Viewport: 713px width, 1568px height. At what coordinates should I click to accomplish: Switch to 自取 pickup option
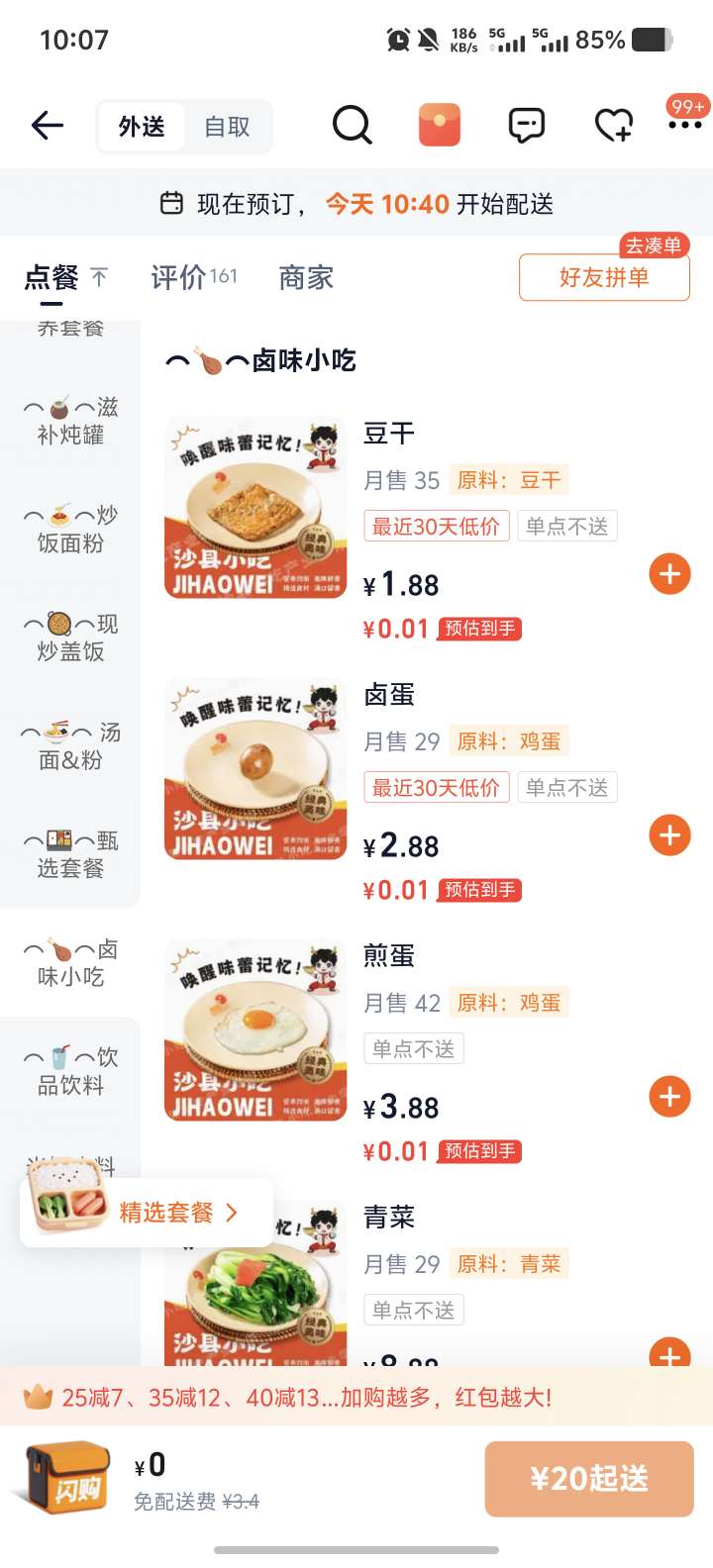click(x=227, y=127)
